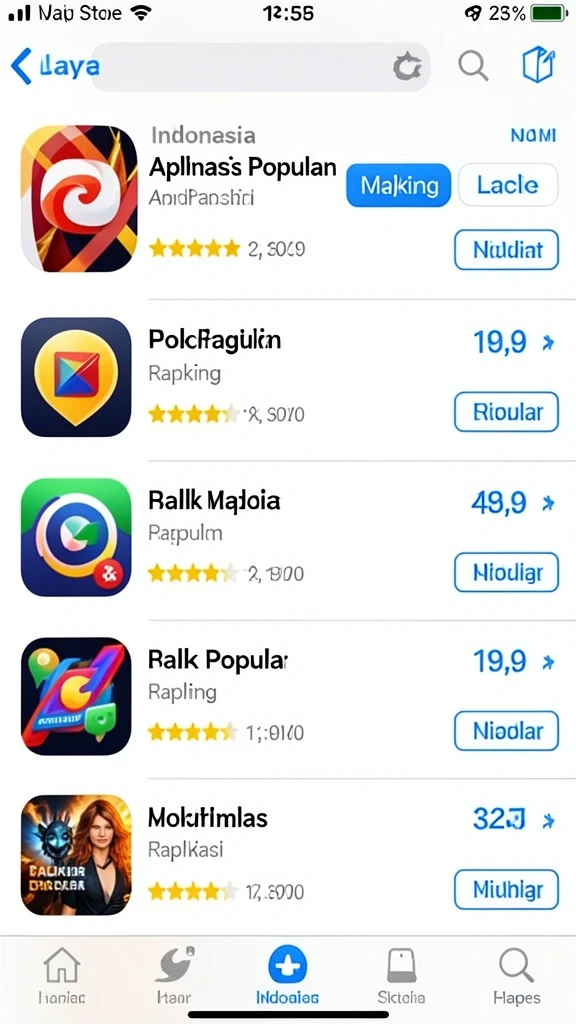Switch to the home tab
Image resolution: width=576 pixels, height=1024 pixels.
(61, 976)
